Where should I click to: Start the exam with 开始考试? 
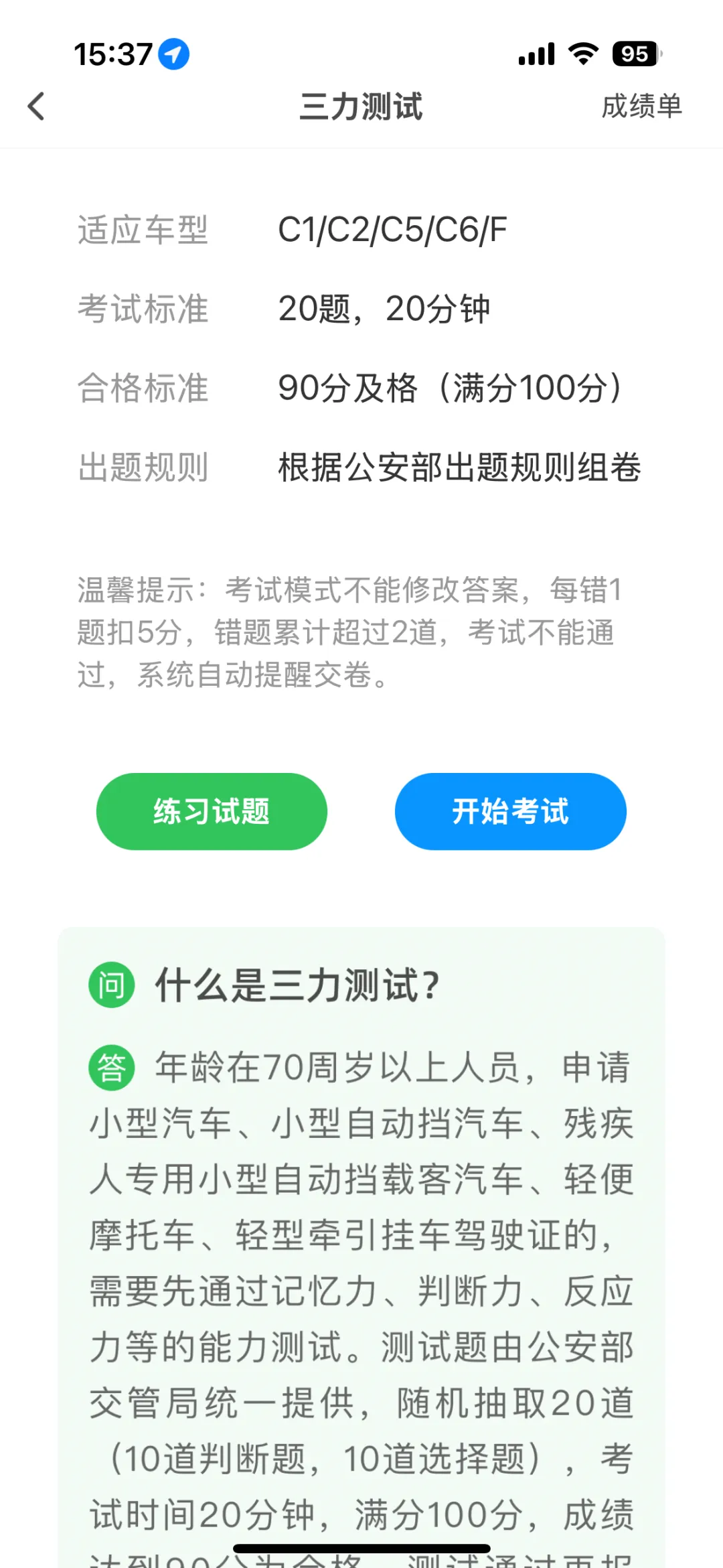(510, 811)
